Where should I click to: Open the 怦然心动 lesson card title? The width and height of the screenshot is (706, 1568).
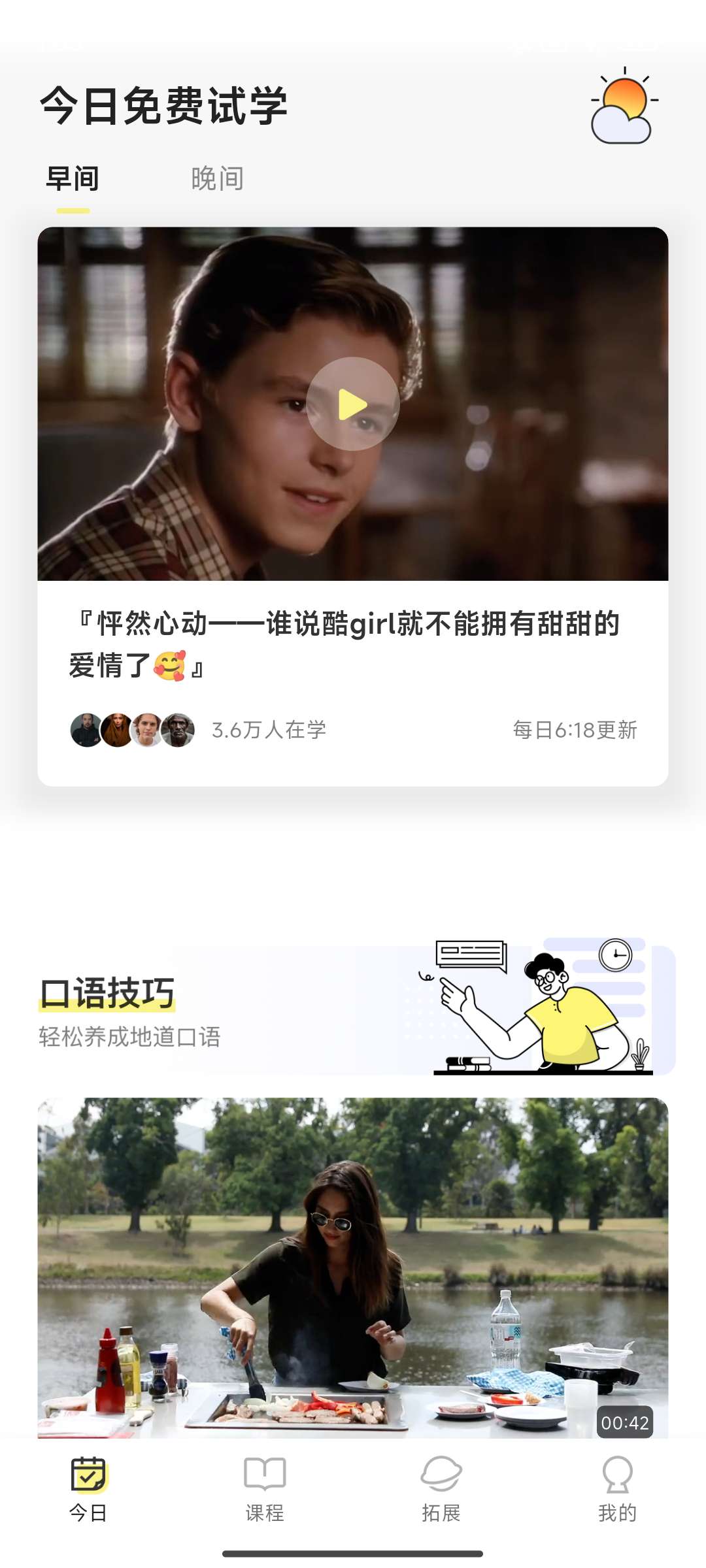click(x=345, y=644)
